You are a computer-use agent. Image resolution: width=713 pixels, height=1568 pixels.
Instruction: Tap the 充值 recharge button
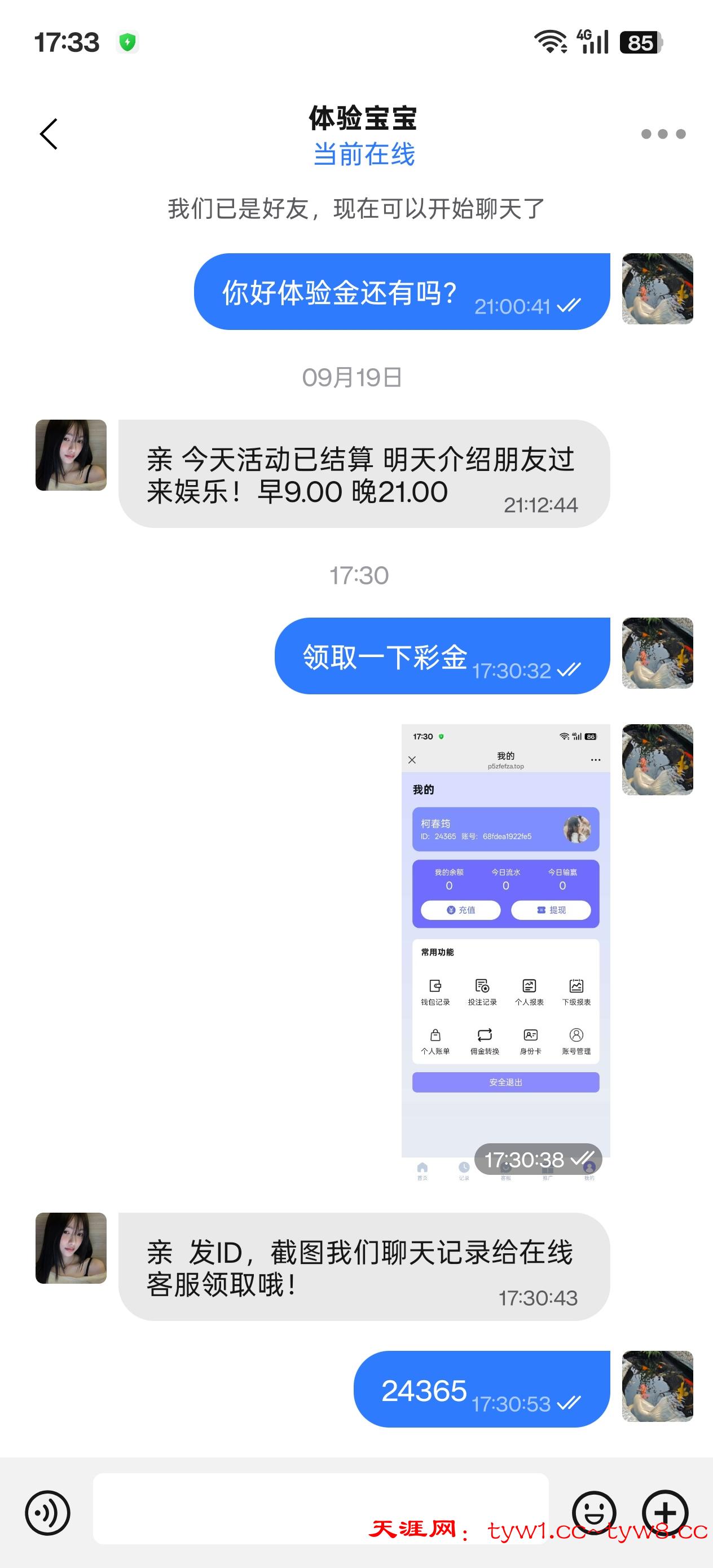(x=463, y=910)
